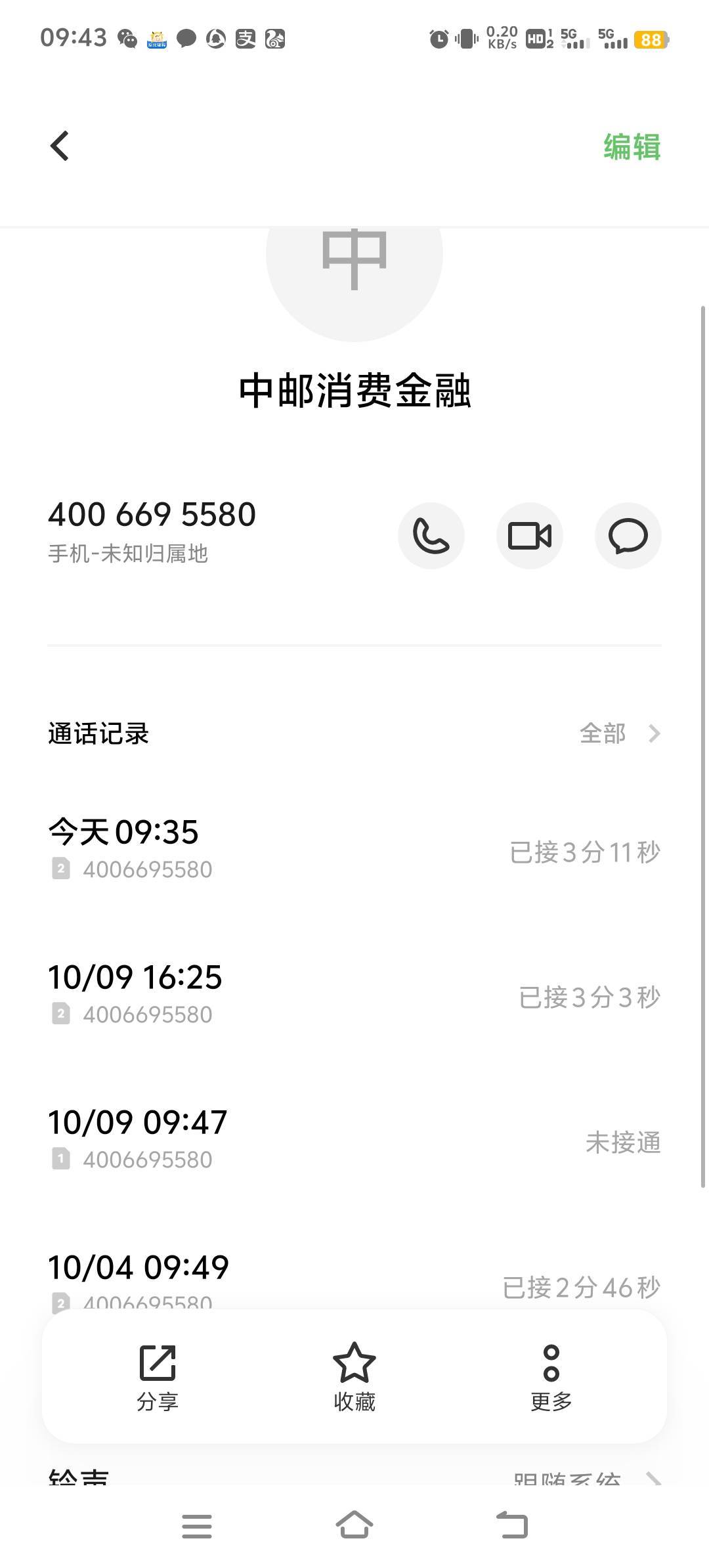View all call records via 全部
709x1568 pixels.
coord(619,733)
